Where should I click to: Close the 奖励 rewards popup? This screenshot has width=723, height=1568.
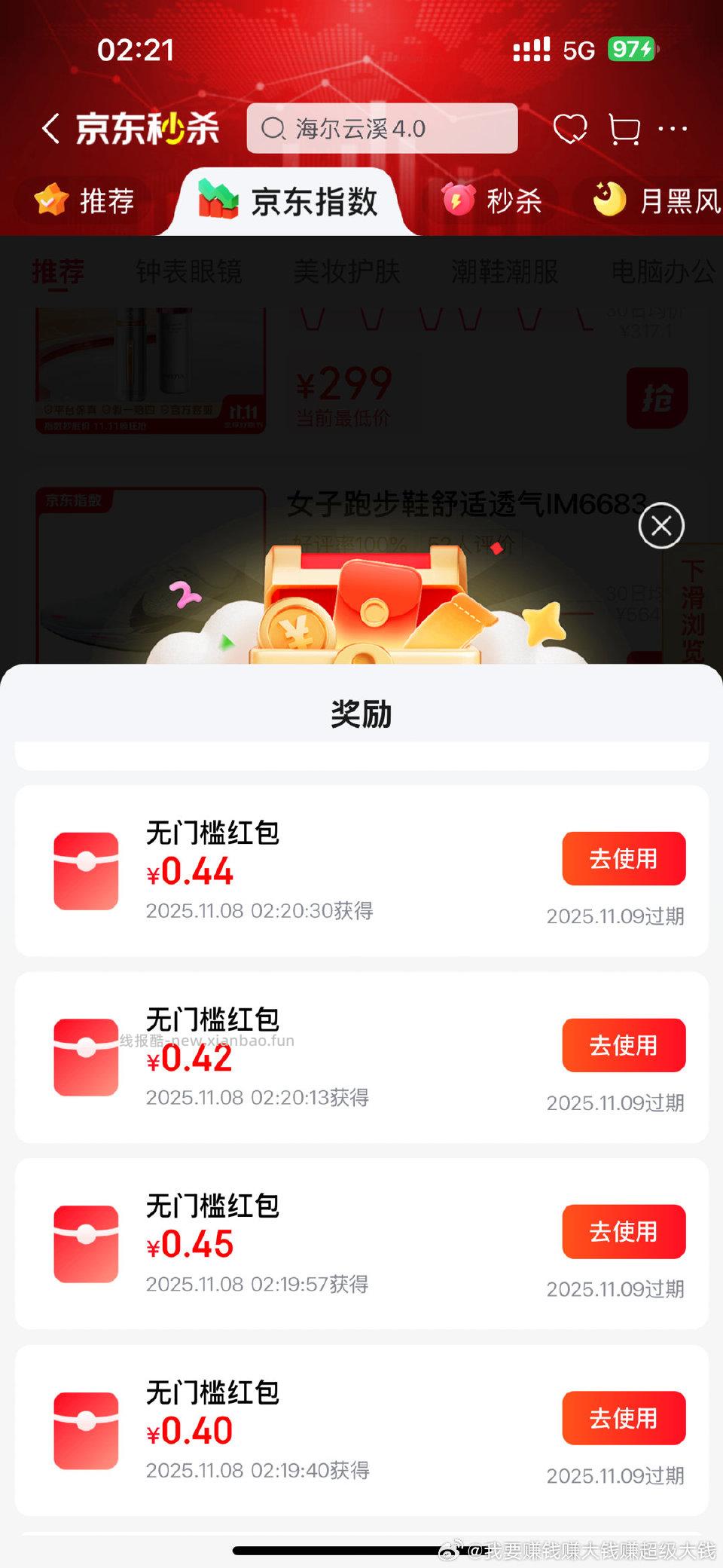click(x=661, y=526)
